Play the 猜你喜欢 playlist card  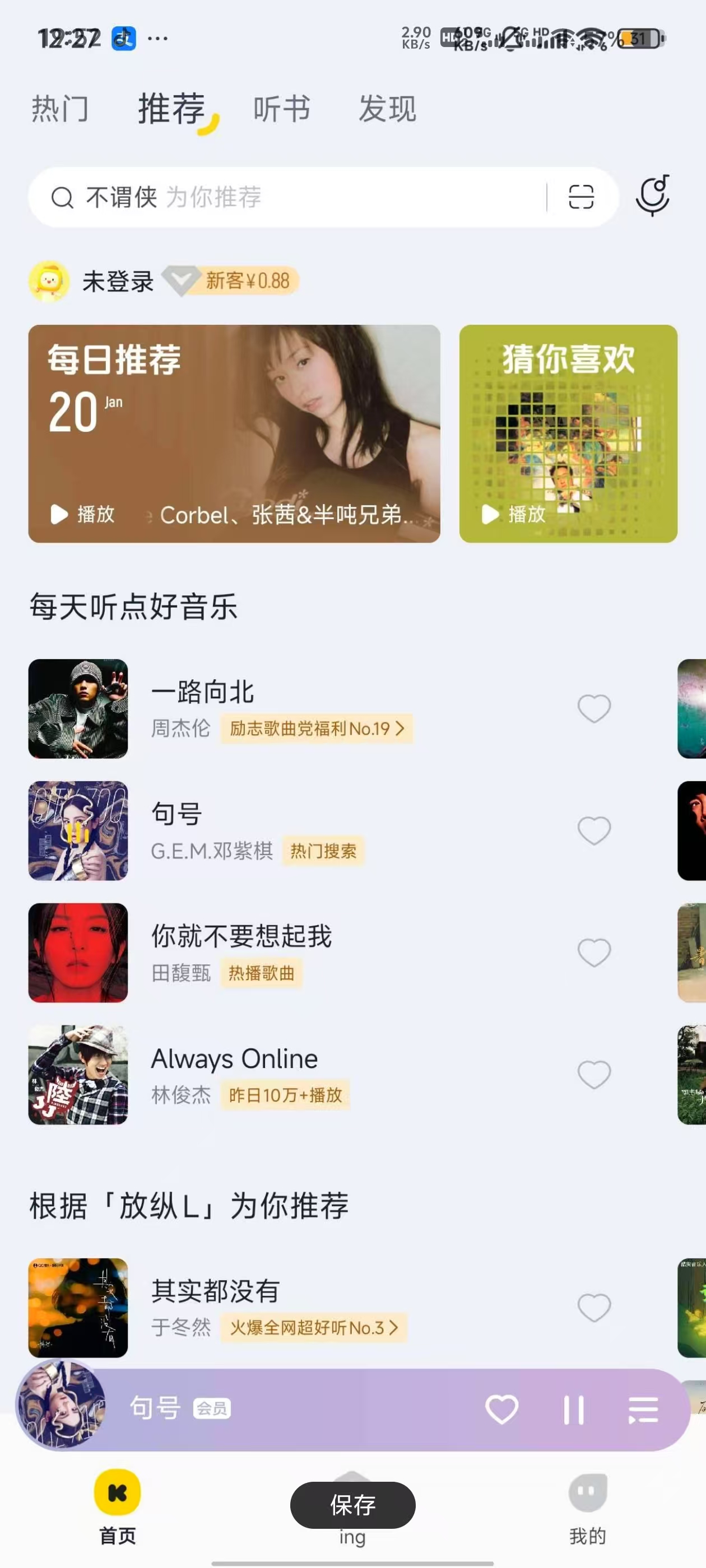pos(514,514)
